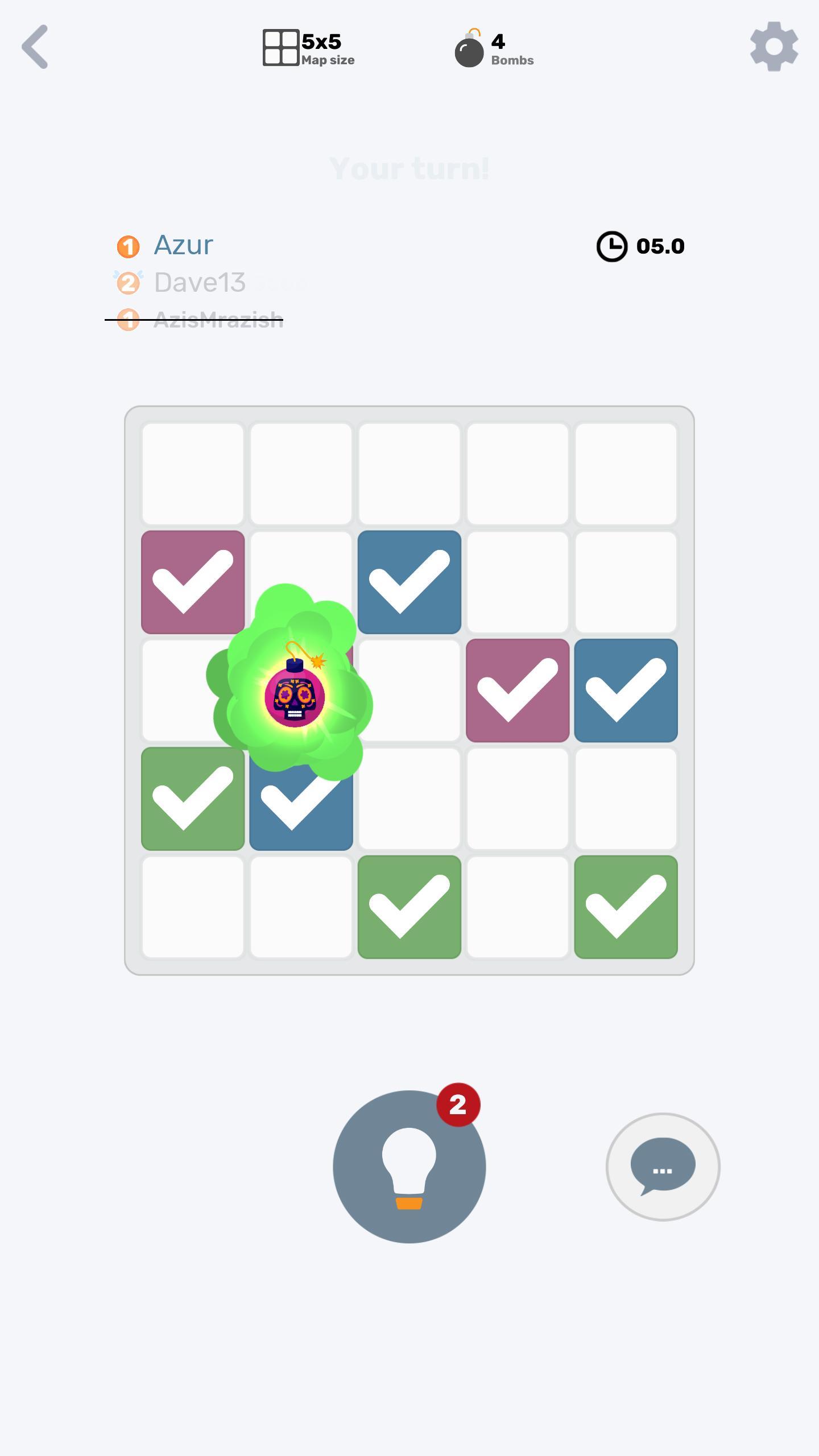Open the settings gear

(x=774, y=47)
